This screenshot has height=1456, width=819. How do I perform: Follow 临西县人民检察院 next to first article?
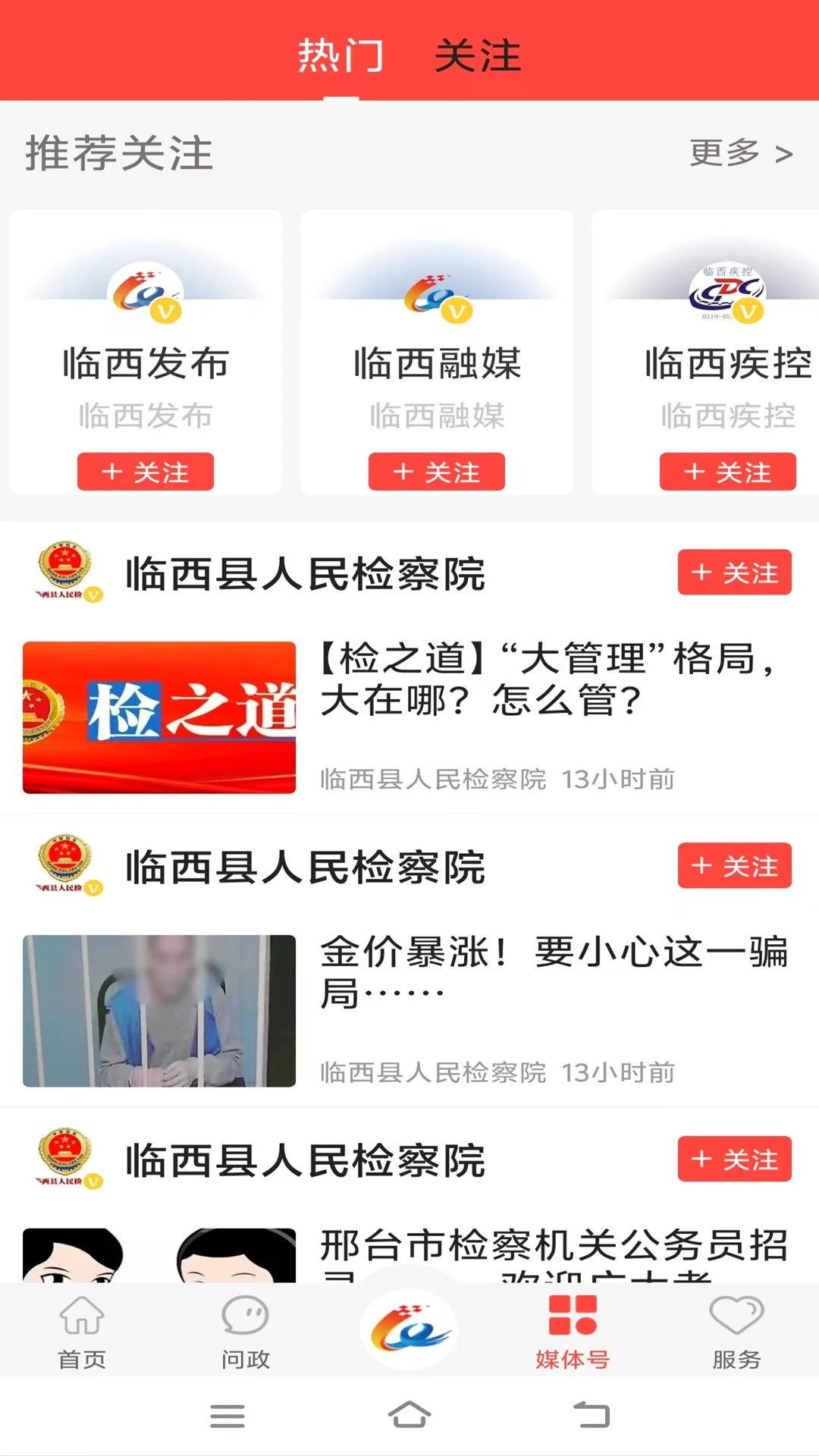[x=733, y=573]
